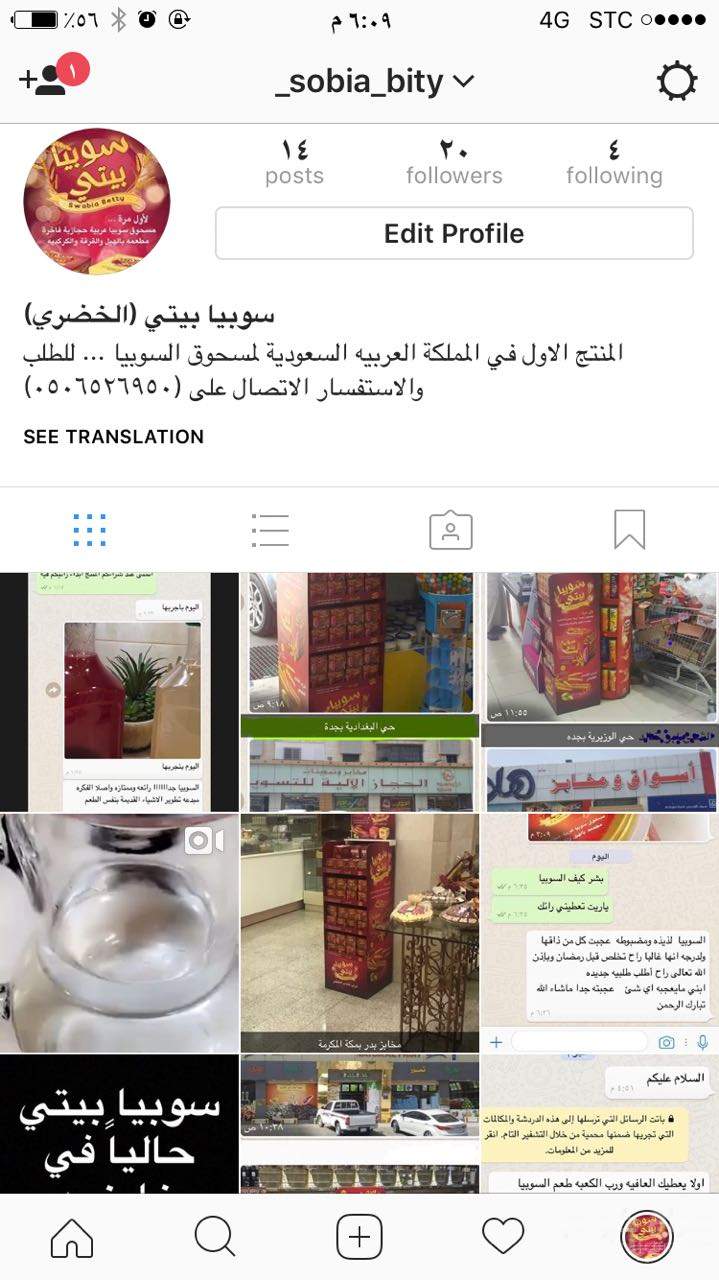Open the search and explore tab
719x1280 pixels.
[215, 1238]
